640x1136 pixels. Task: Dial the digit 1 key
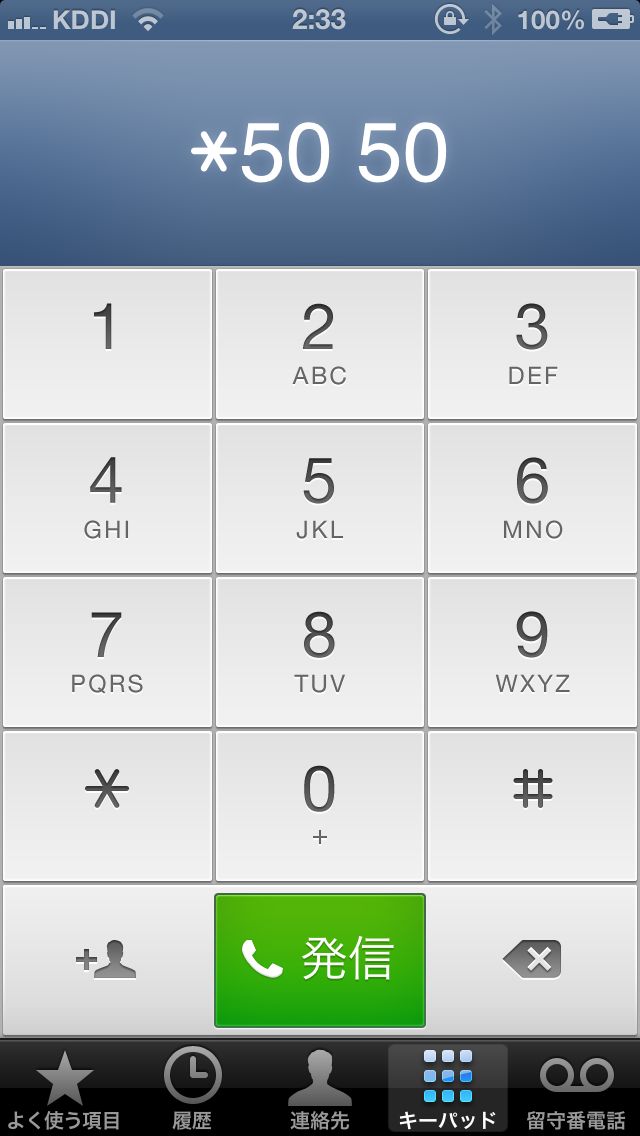click(x=107, y=344)
